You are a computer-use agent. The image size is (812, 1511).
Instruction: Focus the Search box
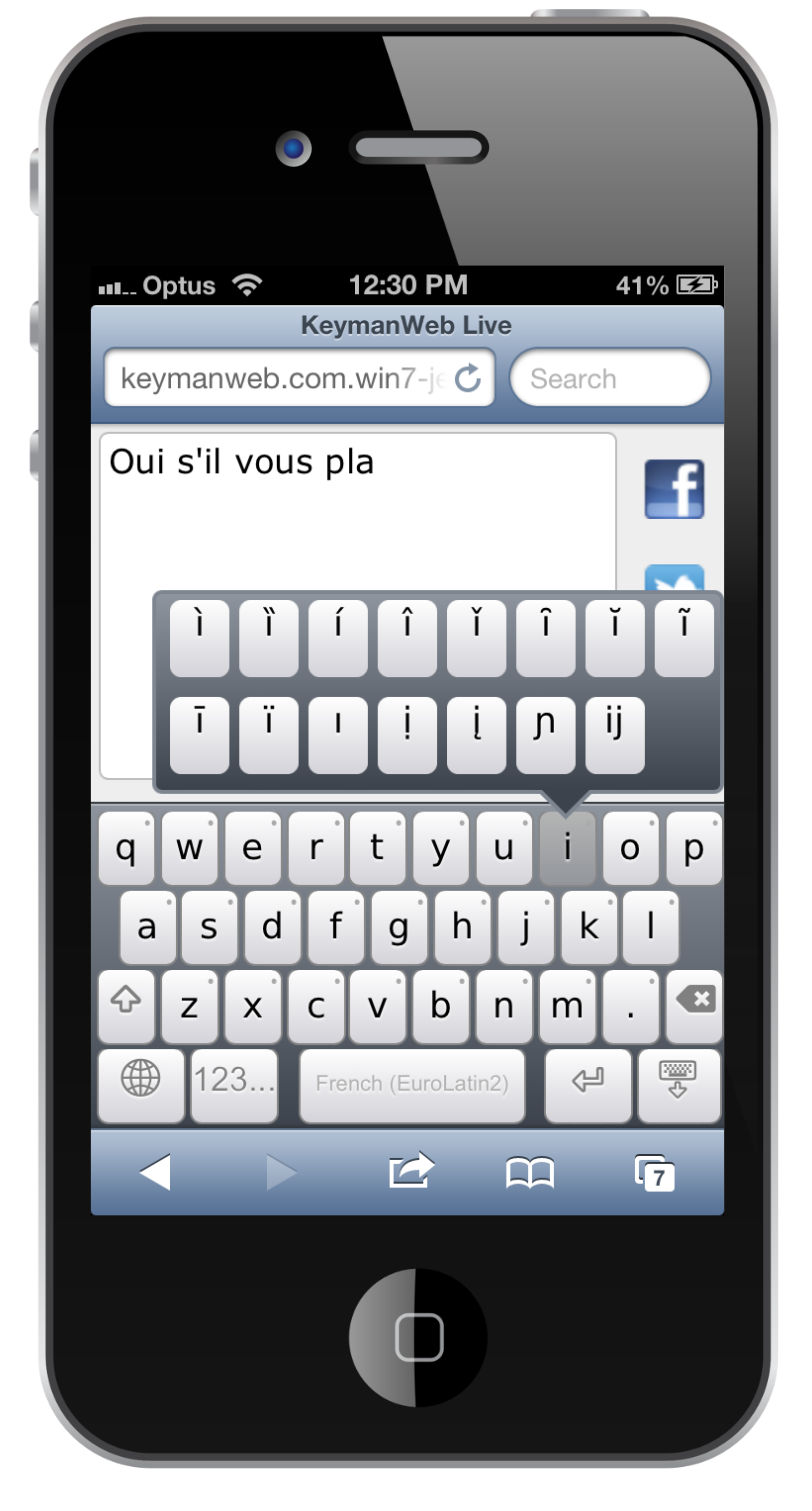[x=610, y=379]
